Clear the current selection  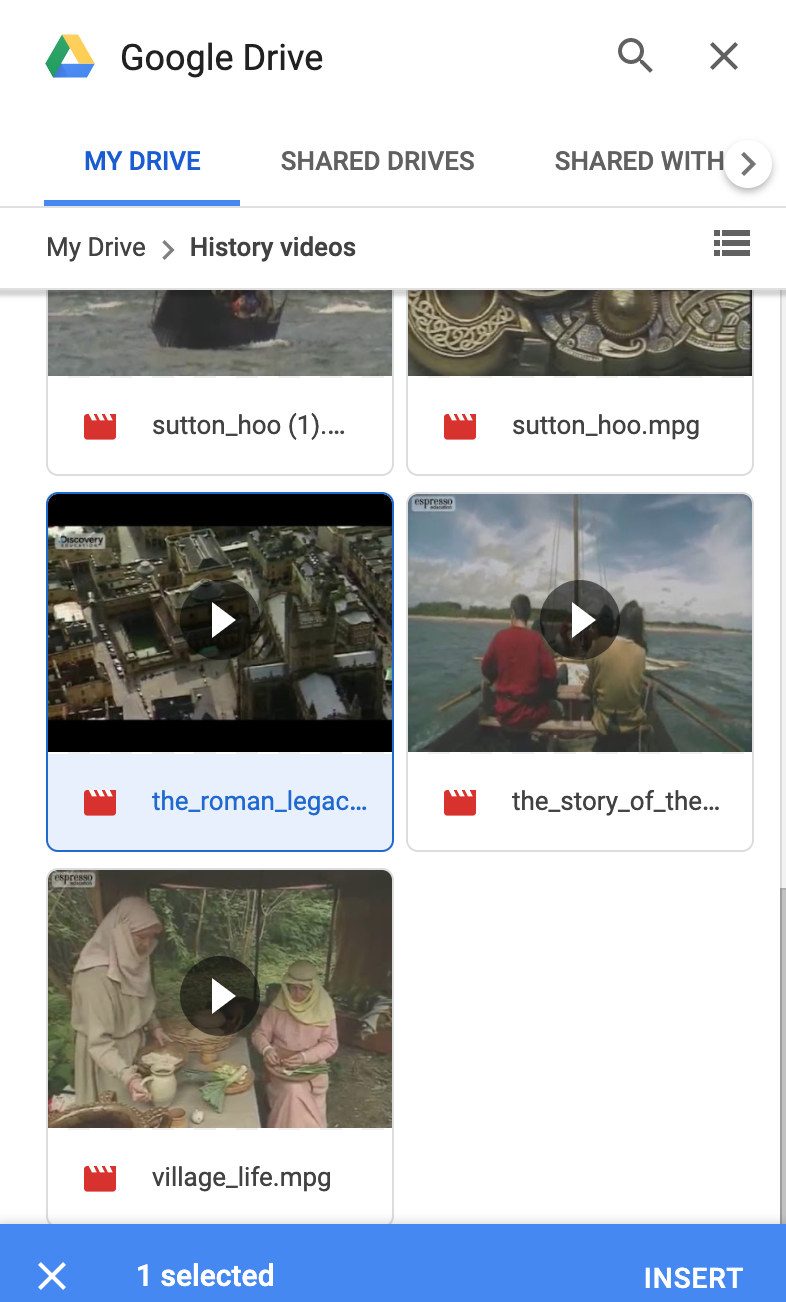pos(52,1275)
